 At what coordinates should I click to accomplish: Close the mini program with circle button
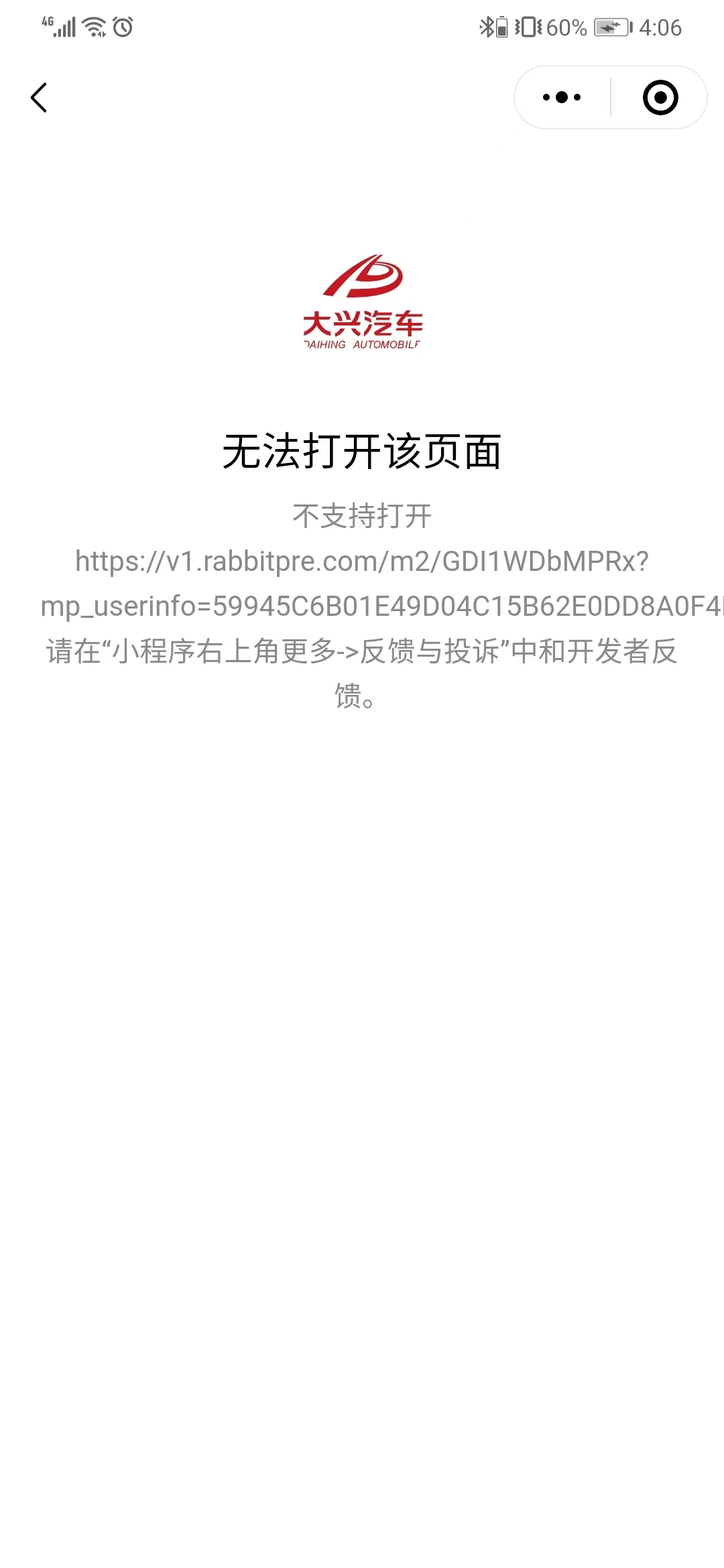click(660, 98)
